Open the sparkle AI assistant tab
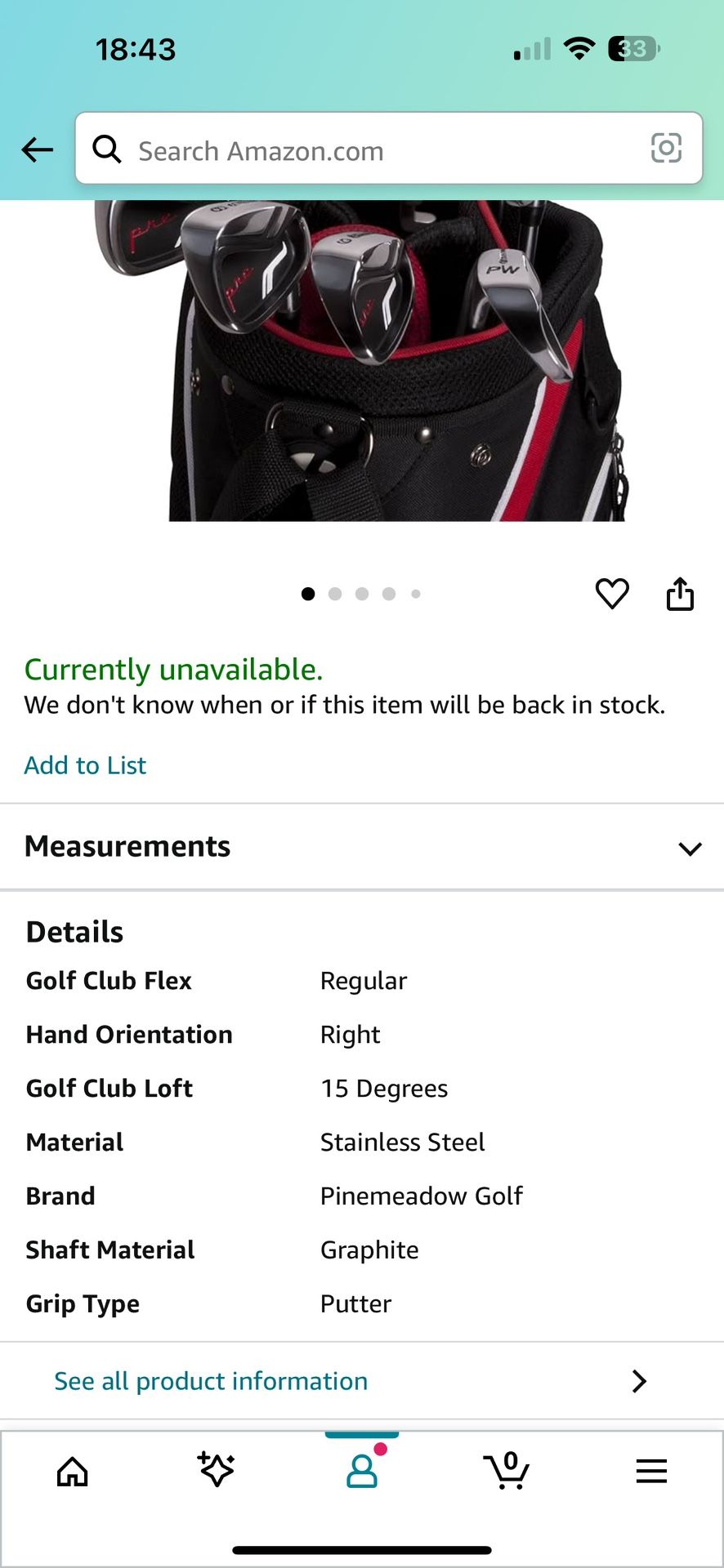Image resolution: width=724 pixels, height=1568 pixels. (x=217, y=1470)
